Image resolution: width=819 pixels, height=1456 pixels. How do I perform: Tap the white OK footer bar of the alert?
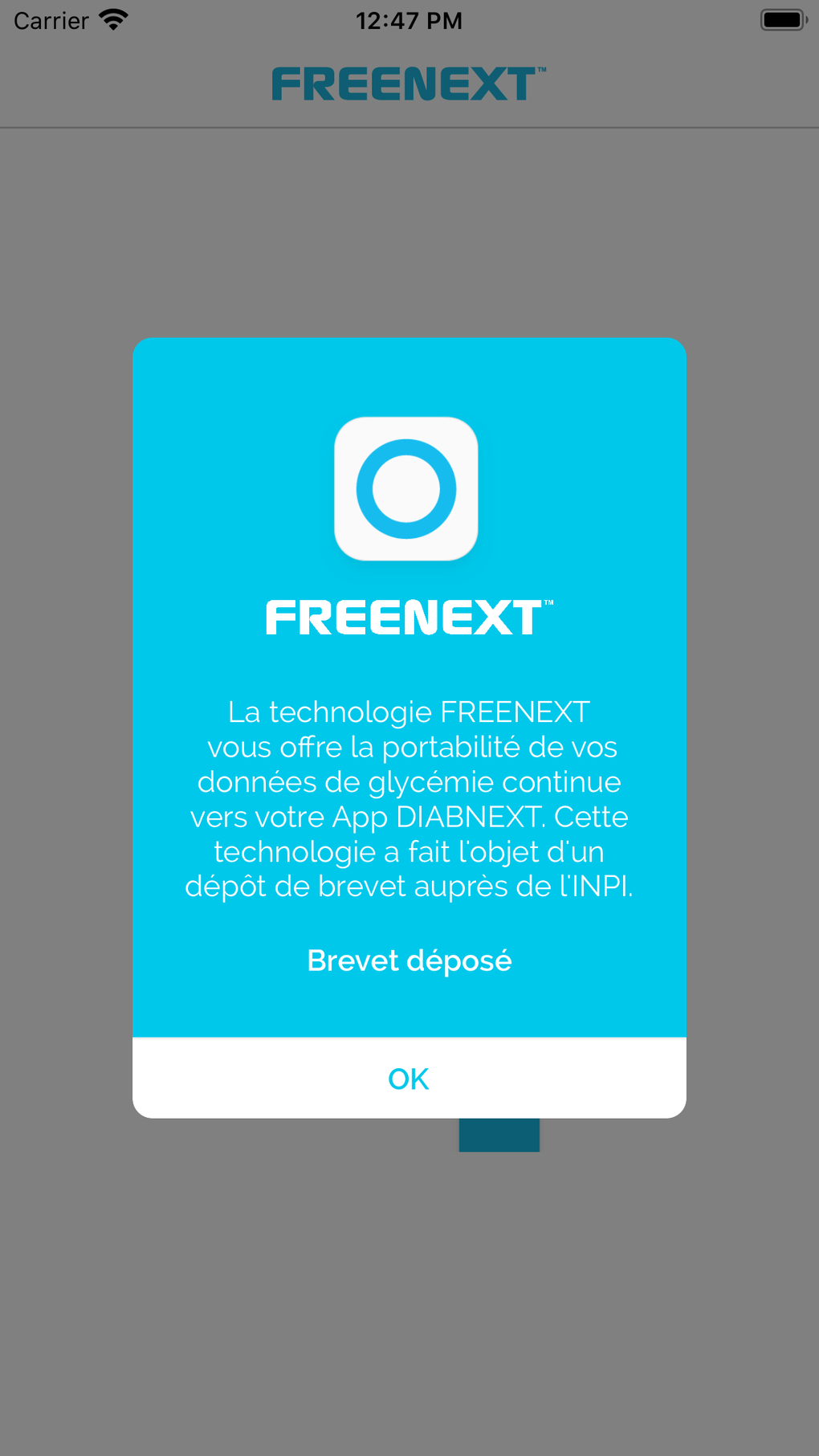click(x=408, y=1079)
